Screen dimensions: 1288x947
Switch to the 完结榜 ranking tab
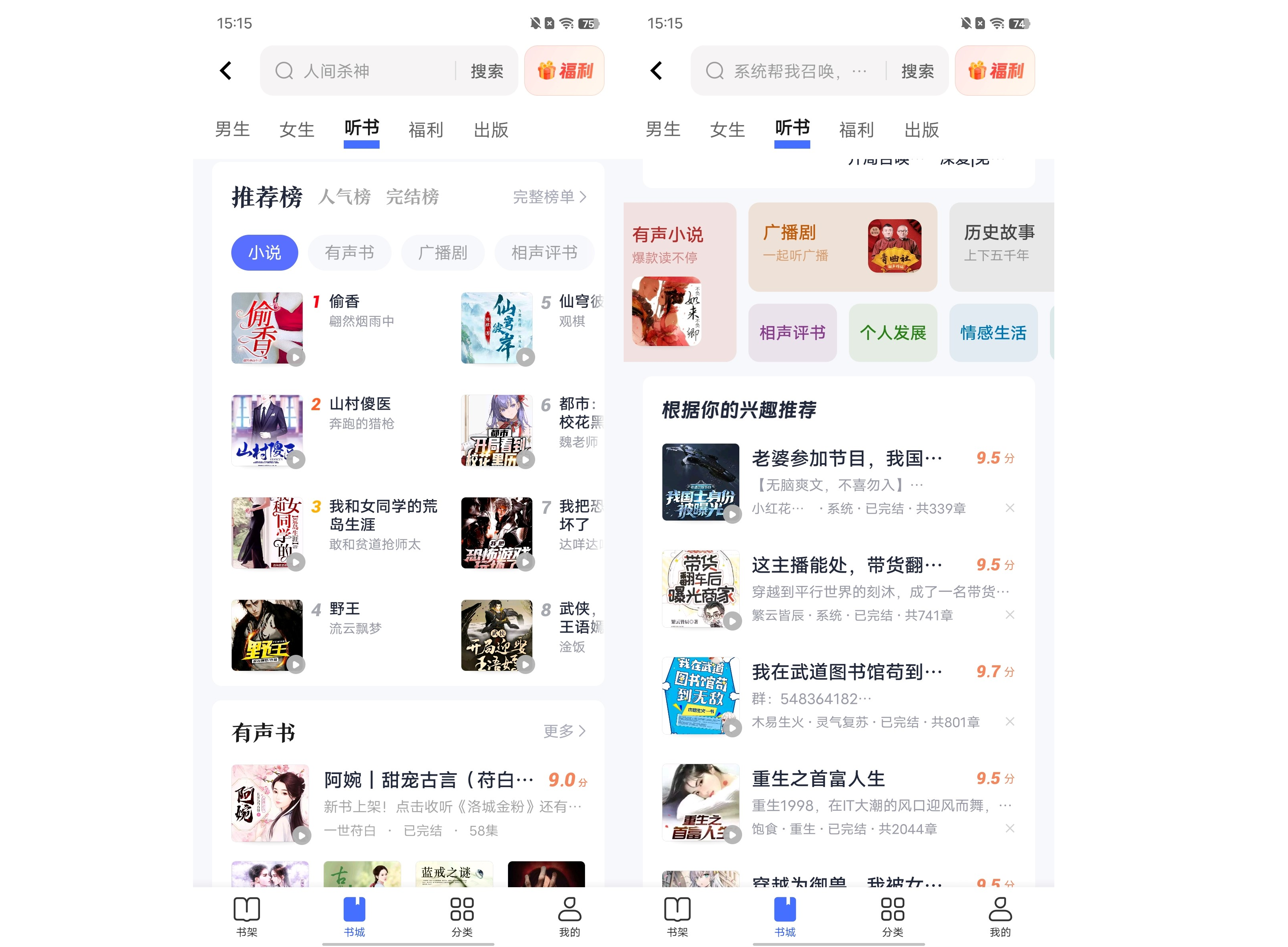point(412,196)
